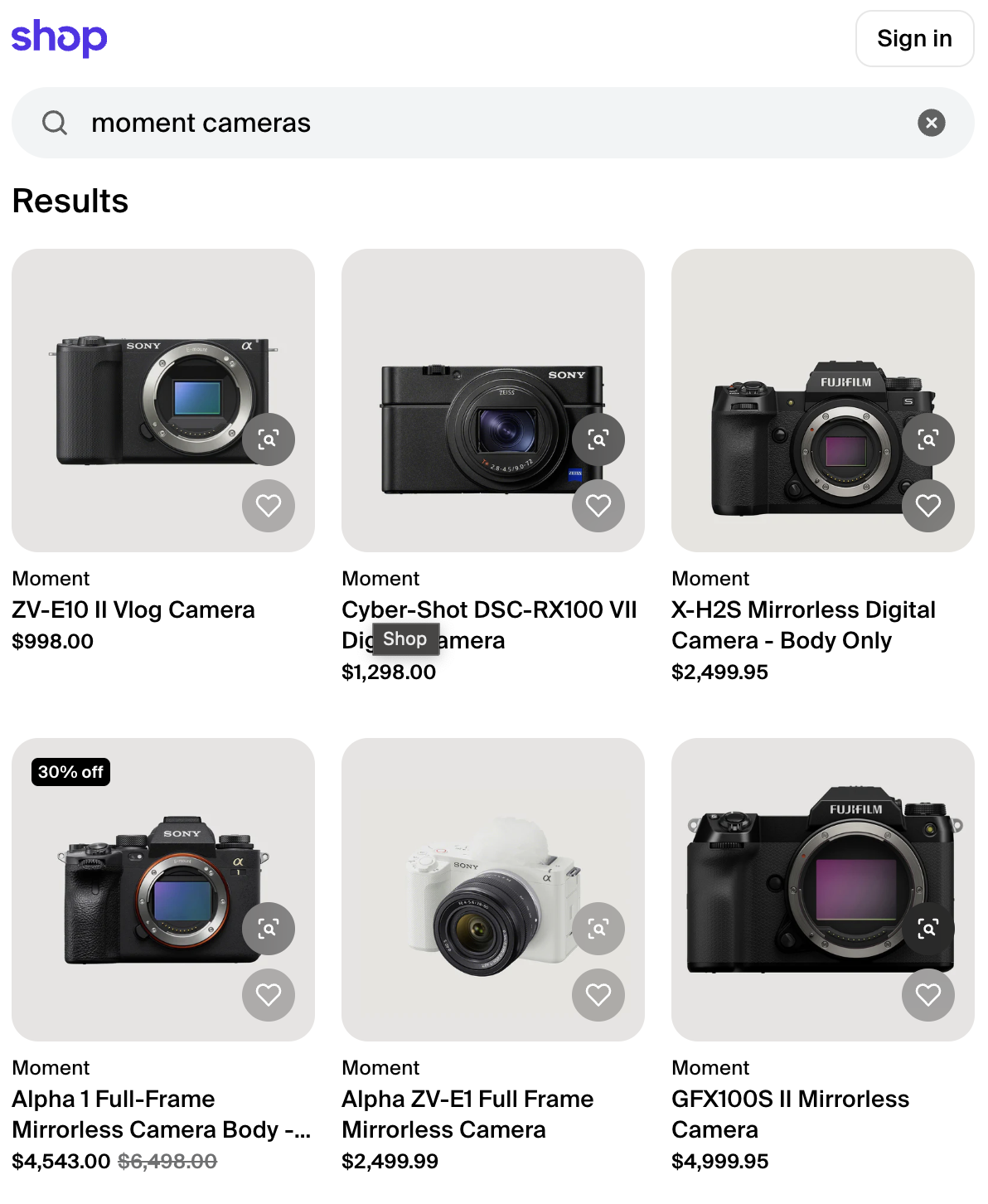Open Alpha ZV-E1 Full Frame Mirrorless Camera
988x1204 pixels.
pos(467,1114)
